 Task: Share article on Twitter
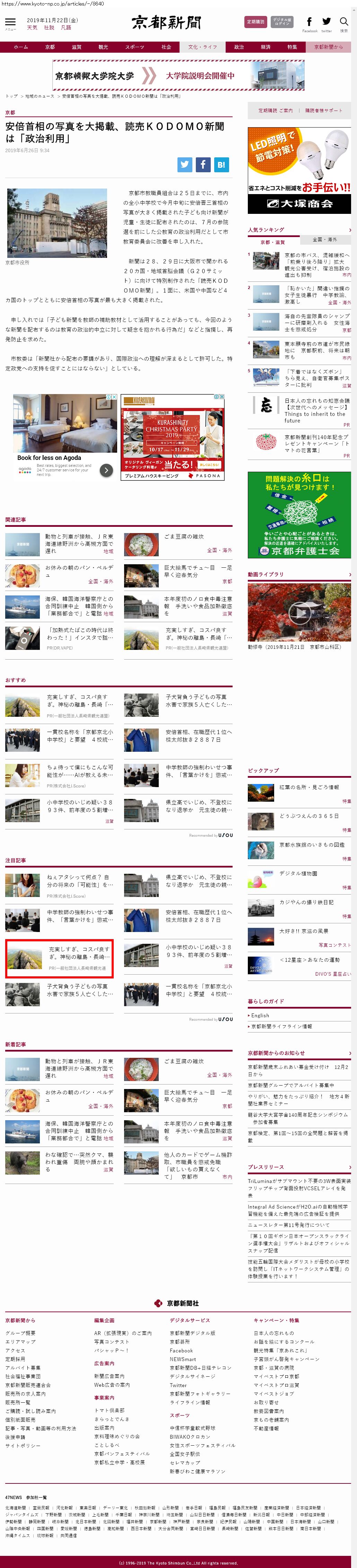pos(185,164)
